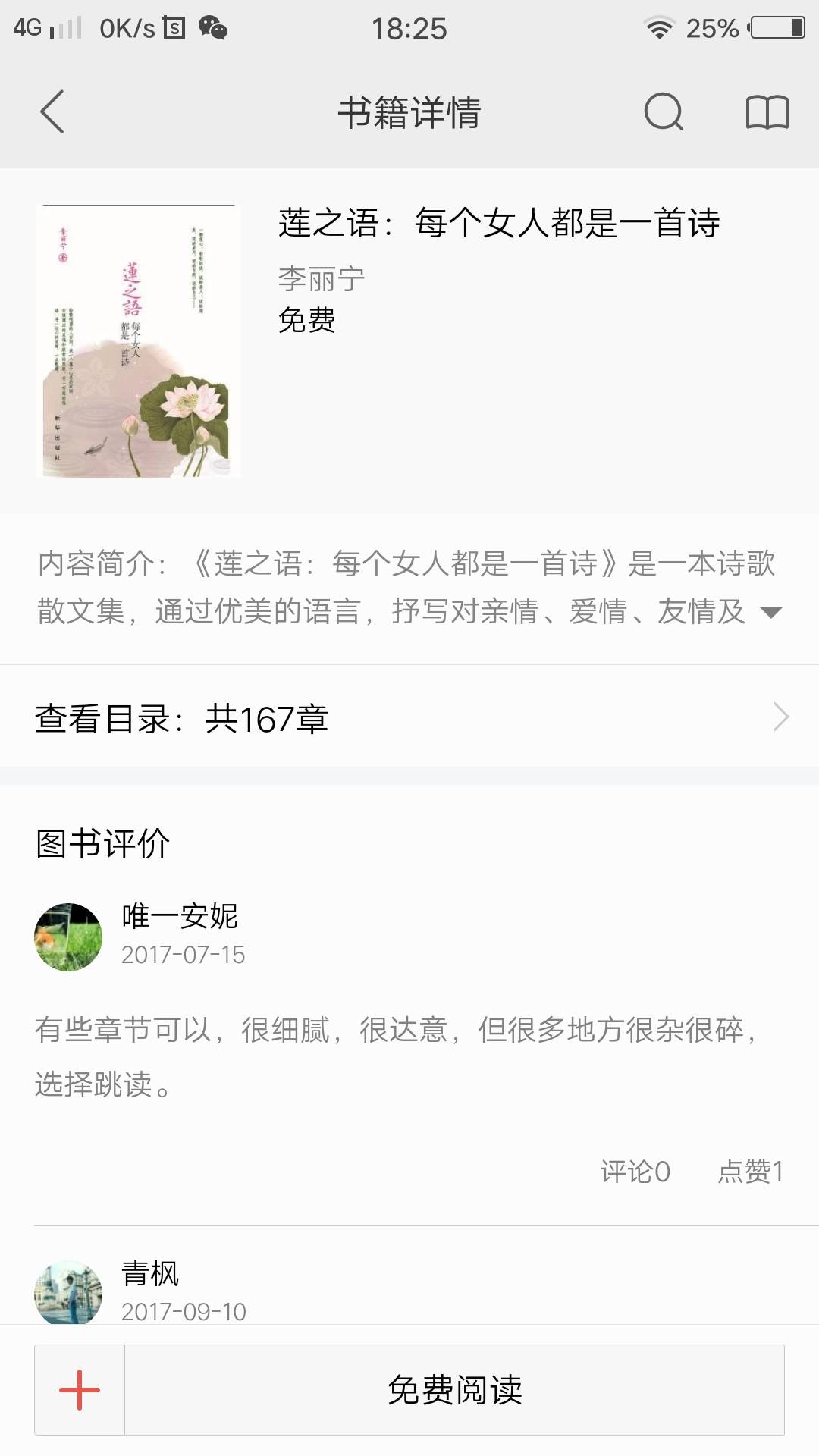Open 查看目录 chapter list
This screenshot has width=819, height=1456.
(409, 717)
